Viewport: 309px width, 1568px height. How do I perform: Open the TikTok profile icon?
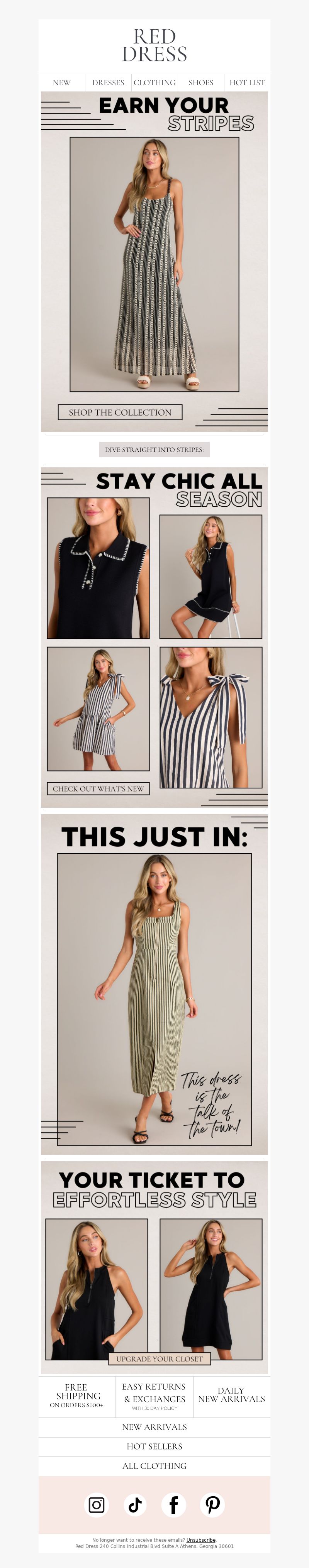(135, 1505)
